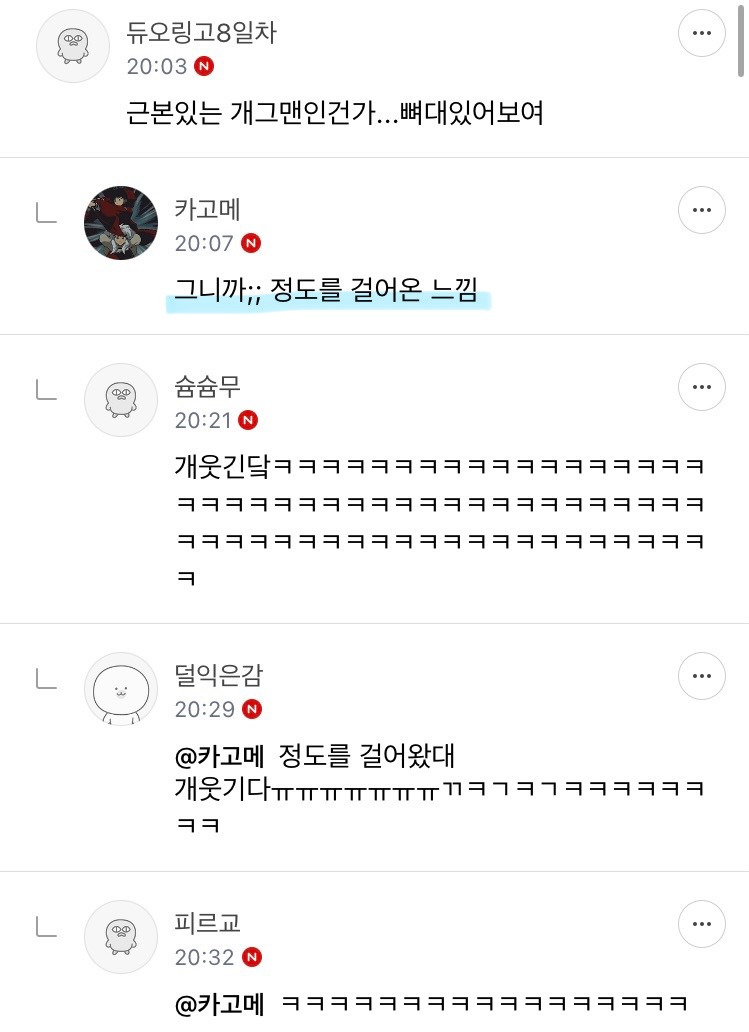The height and width of the screenshot is (1032, 749).
Task: Tap the @카고메 mention in 덜익은감's reply
Action: pyautogui.click(x=219, y=756)
